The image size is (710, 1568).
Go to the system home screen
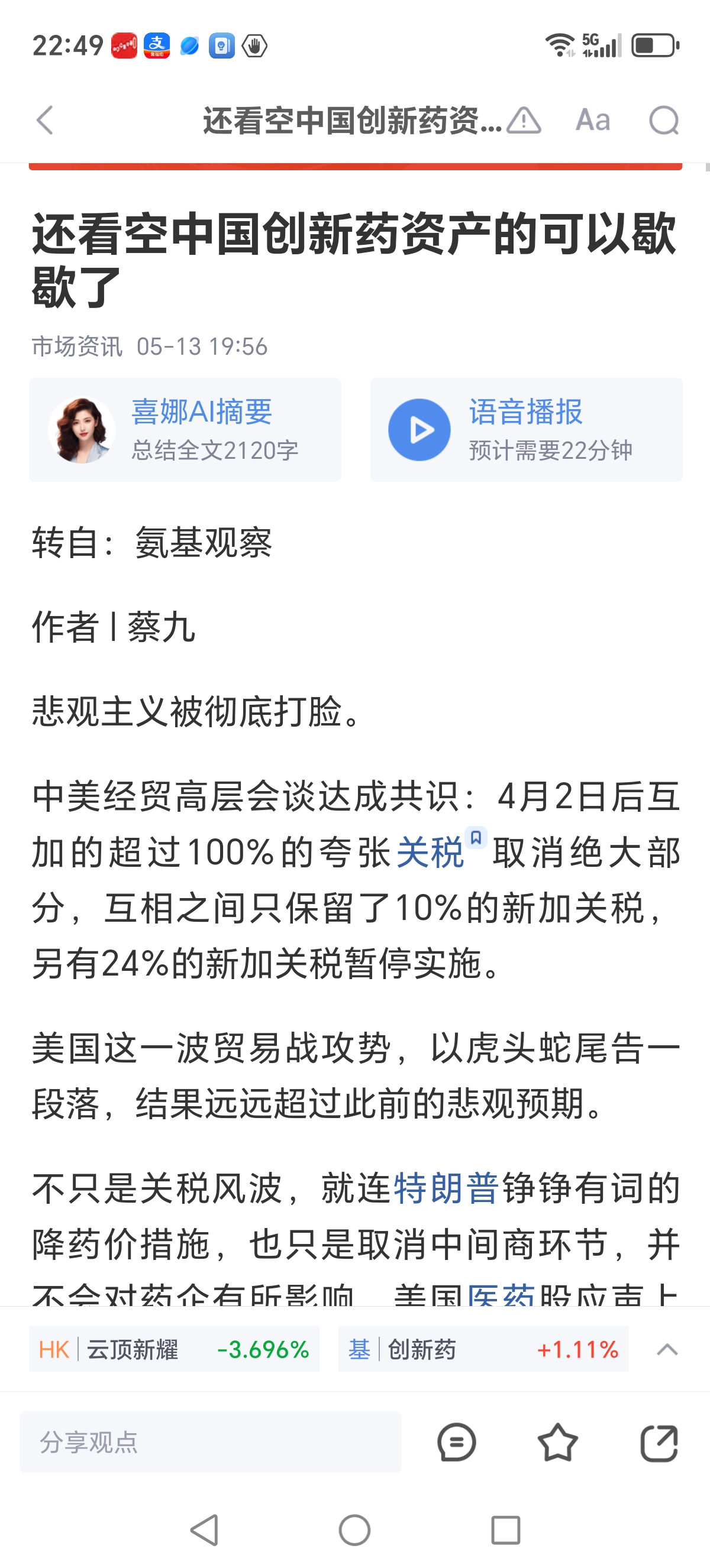pos(354,1530)
